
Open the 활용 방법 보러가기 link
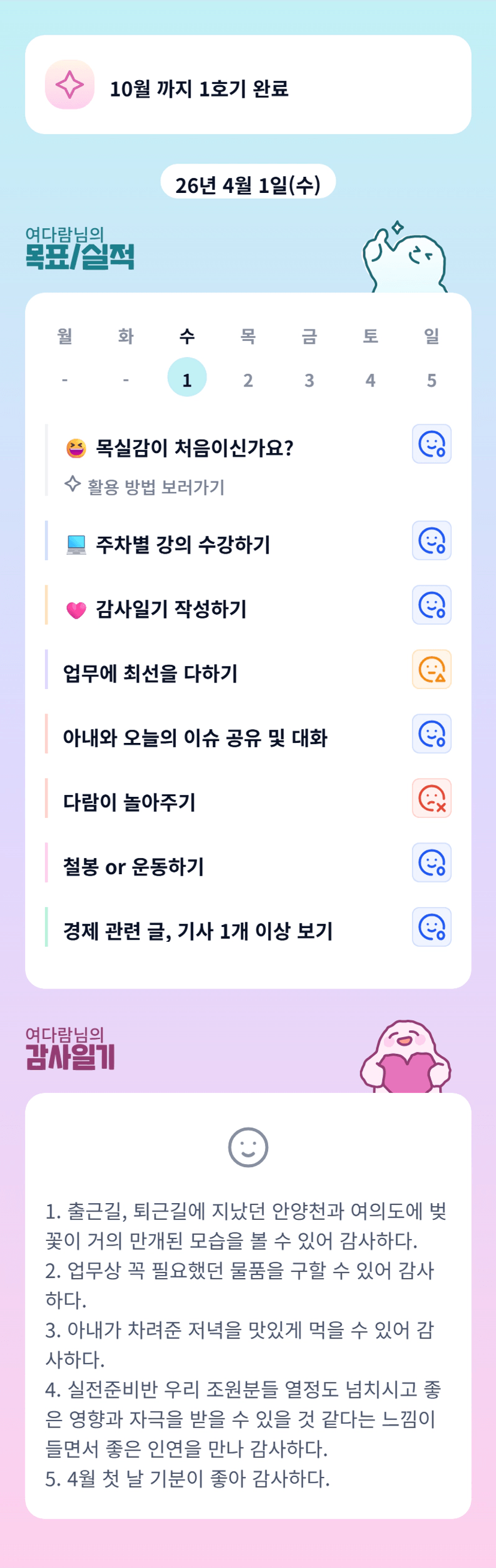(145, 487)
